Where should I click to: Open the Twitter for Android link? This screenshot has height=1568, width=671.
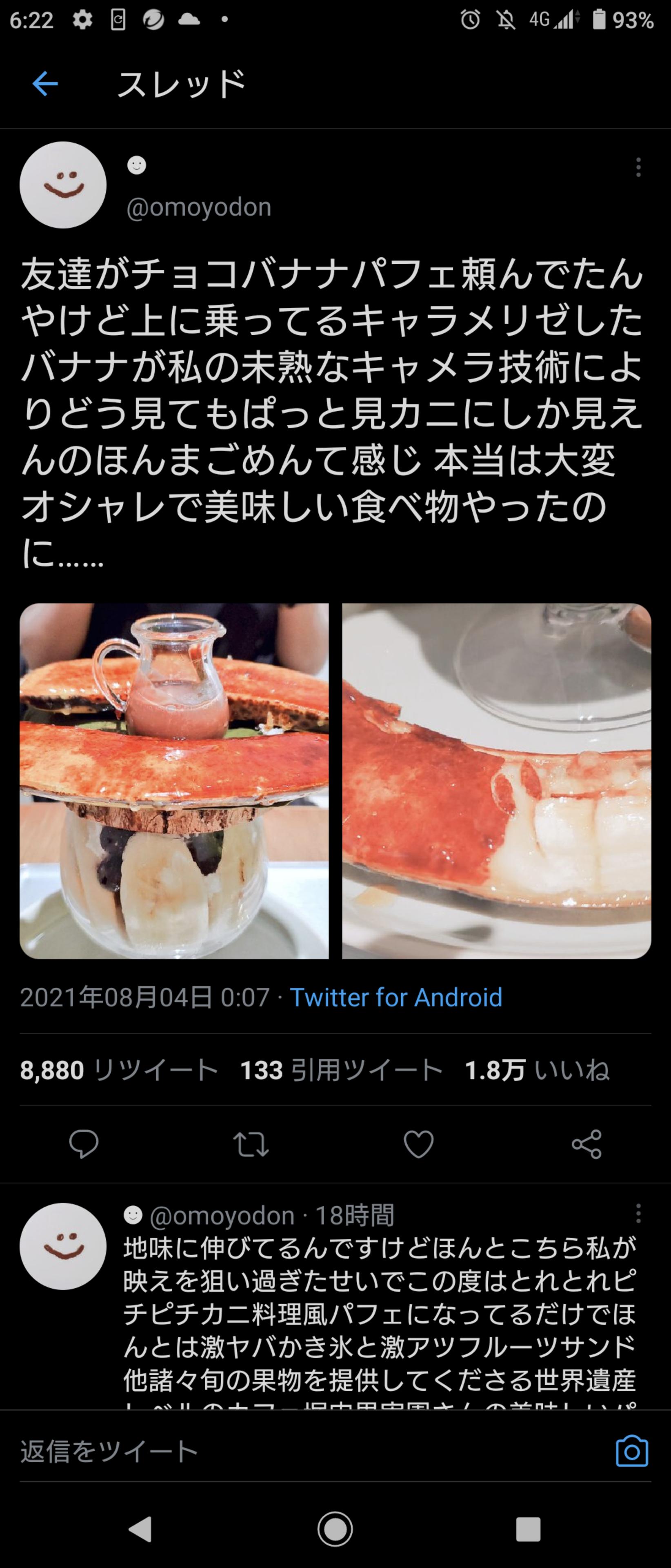(x=396, y=998)
